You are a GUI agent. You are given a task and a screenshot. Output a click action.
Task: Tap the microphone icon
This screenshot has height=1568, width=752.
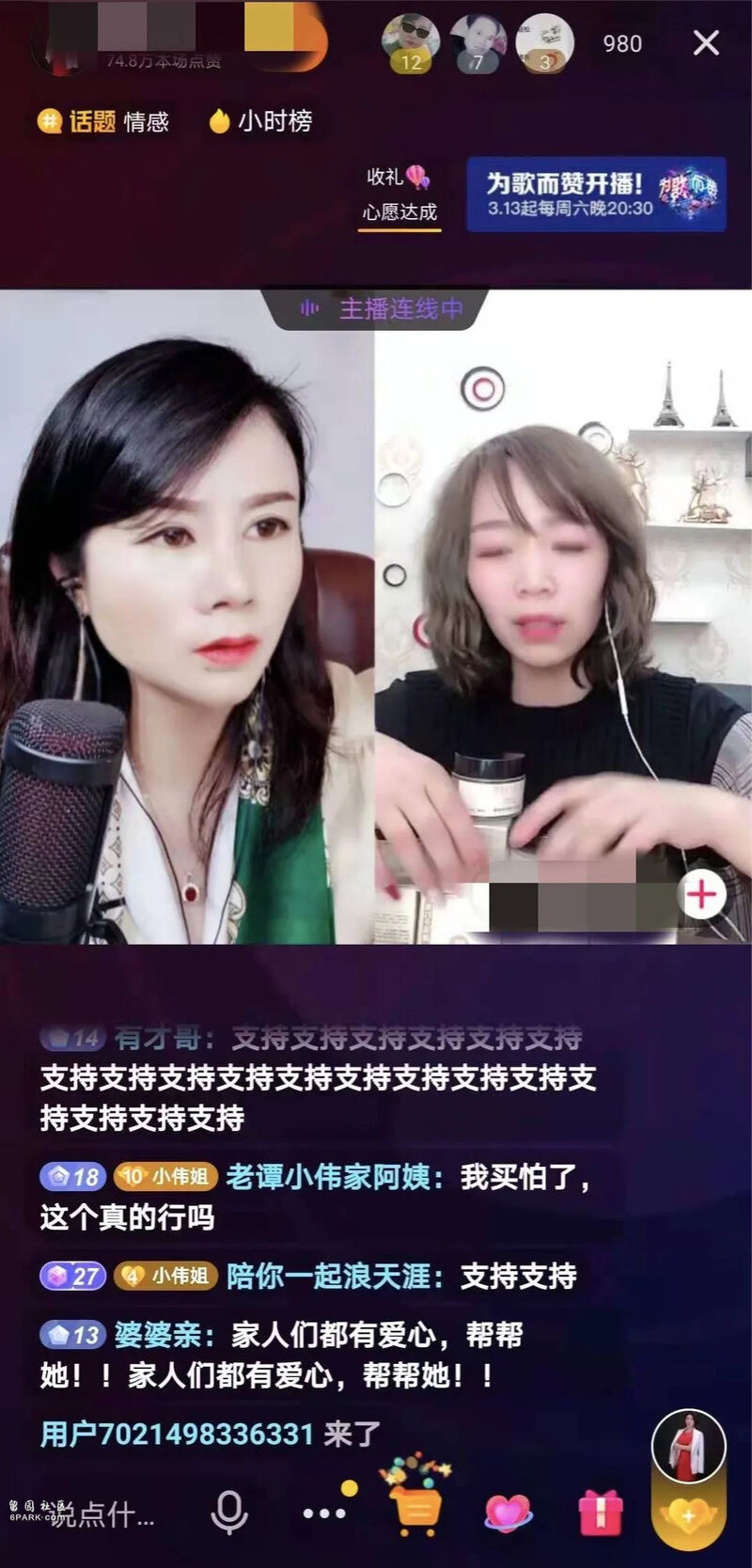click(228, 1513)
